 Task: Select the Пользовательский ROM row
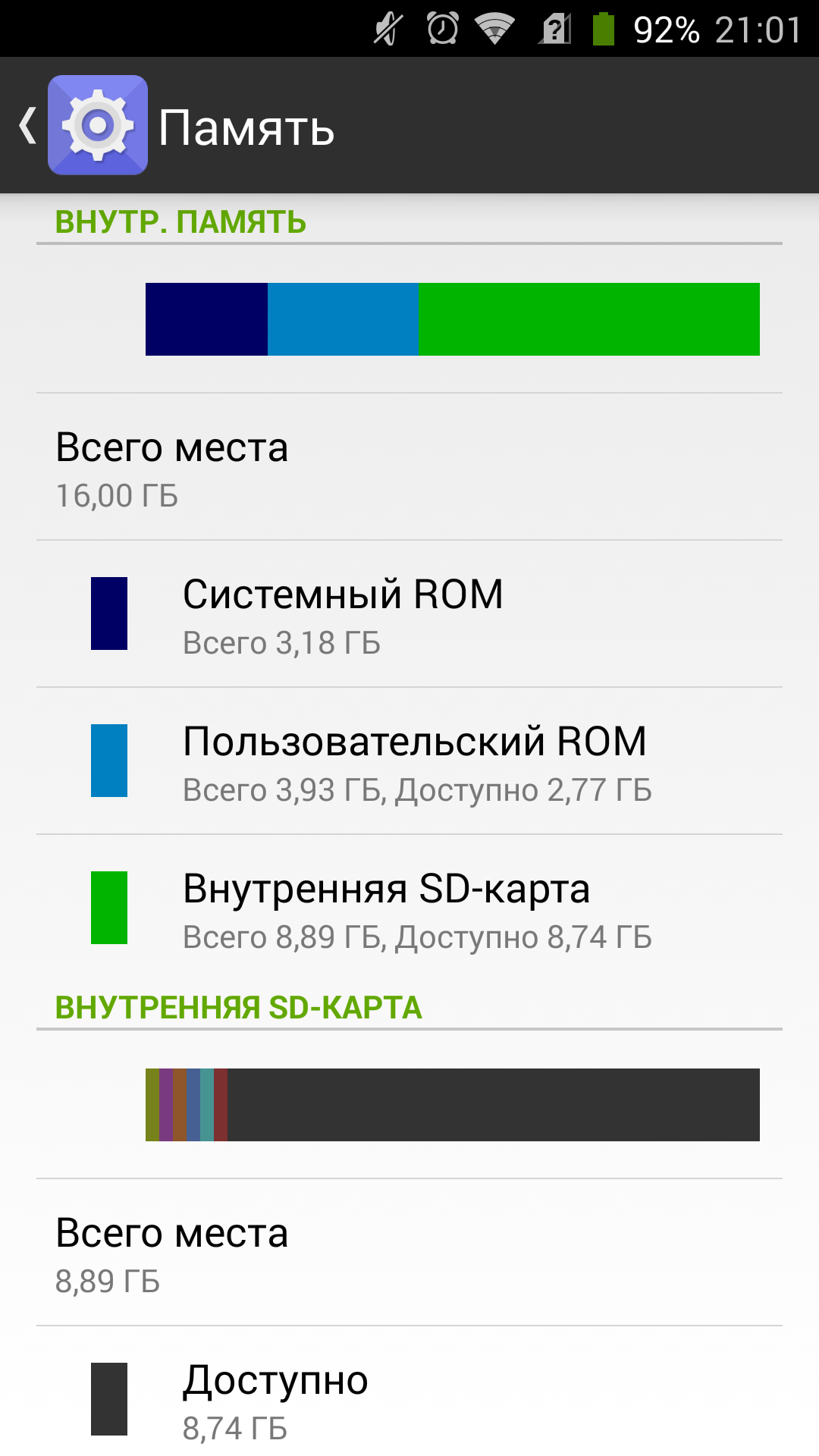(409, 761)
